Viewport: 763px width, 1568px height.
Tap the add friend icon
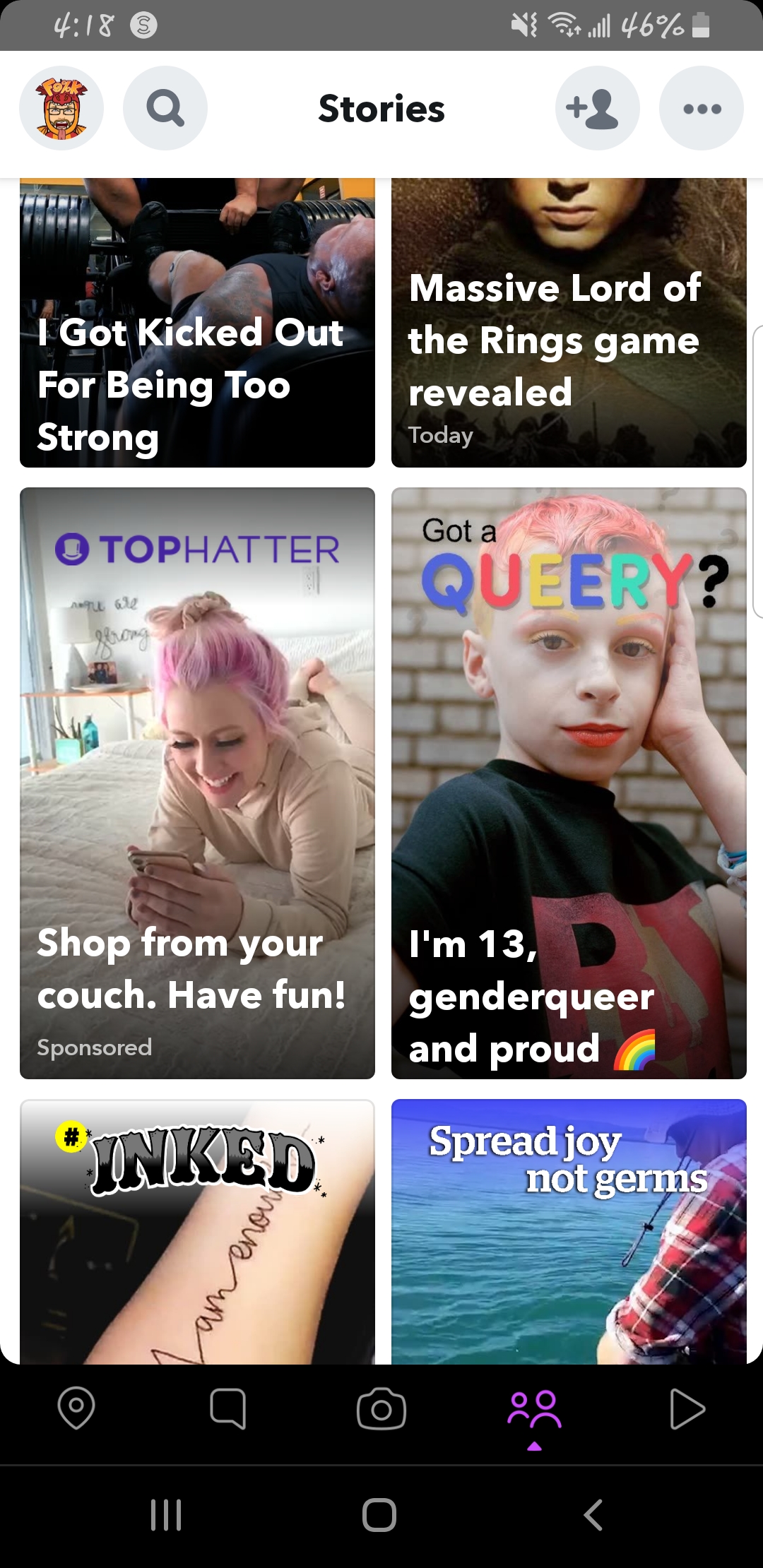[x=597, y=108]
